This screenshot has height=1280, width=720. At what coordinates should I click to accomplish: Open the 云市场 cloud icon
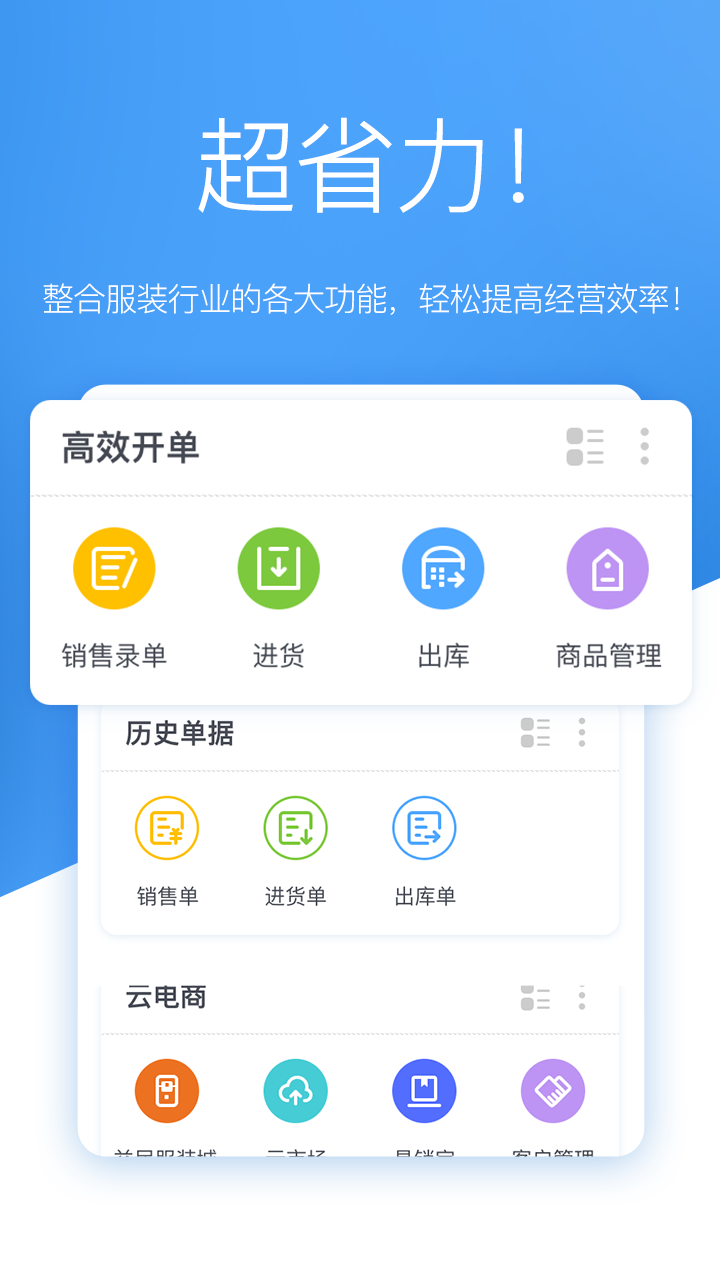[x=295, y=1090]
